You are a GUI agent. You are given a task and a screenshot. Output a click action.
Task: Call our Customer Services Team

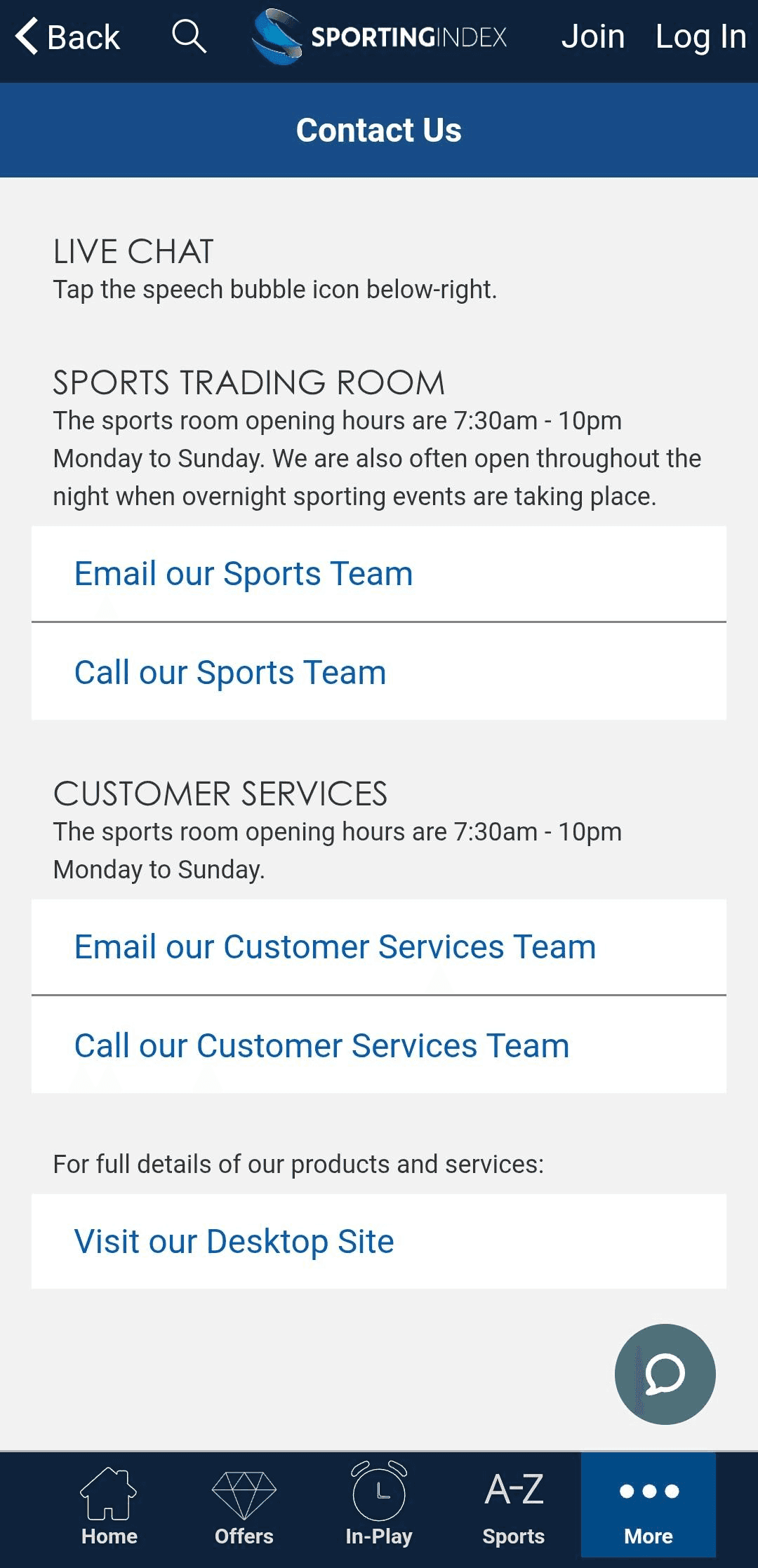321,1045
